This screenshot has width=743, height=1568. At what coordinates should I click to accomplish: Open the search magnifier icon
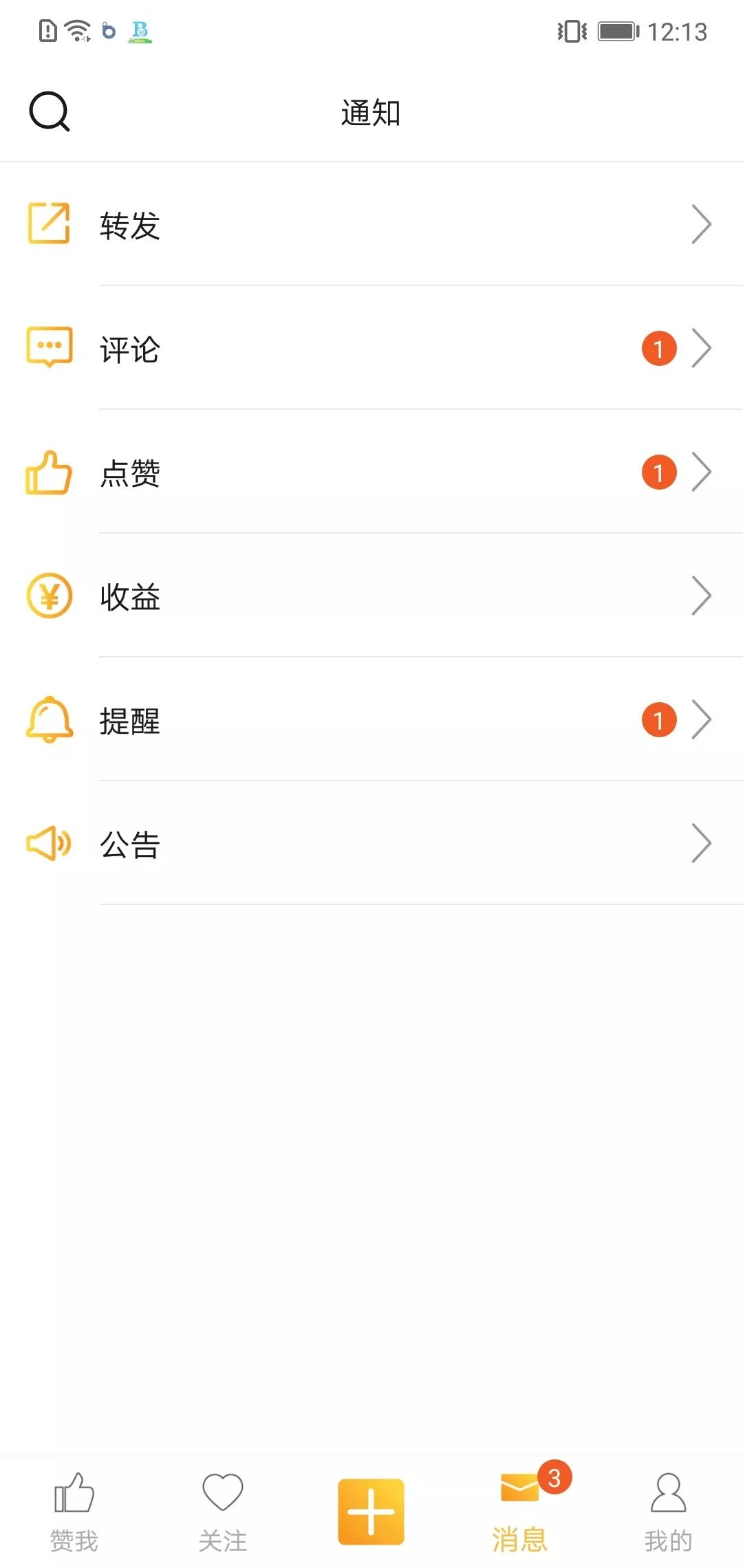50,111
